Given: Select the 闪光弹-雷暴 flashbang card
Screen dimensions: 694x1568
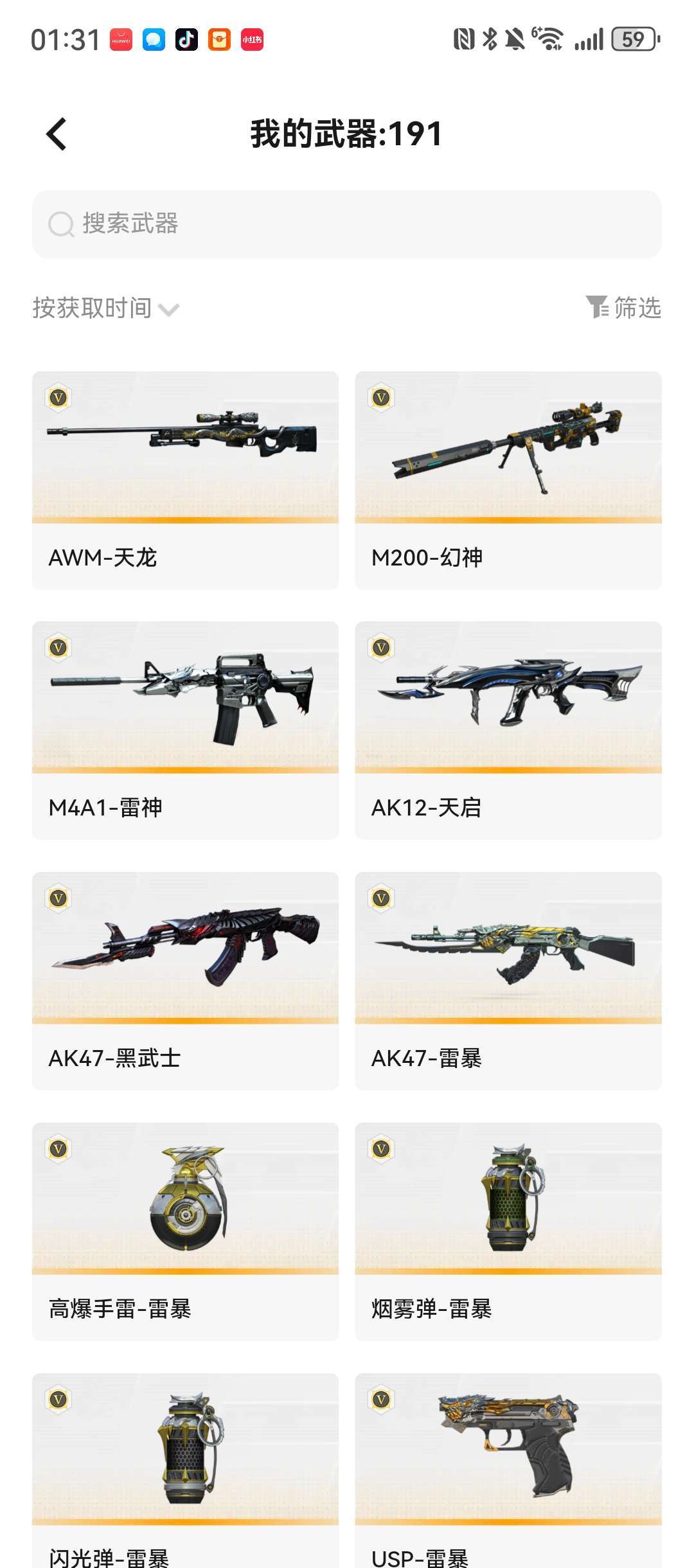Looking at the screenshot, I should (x=185, y=1470).
